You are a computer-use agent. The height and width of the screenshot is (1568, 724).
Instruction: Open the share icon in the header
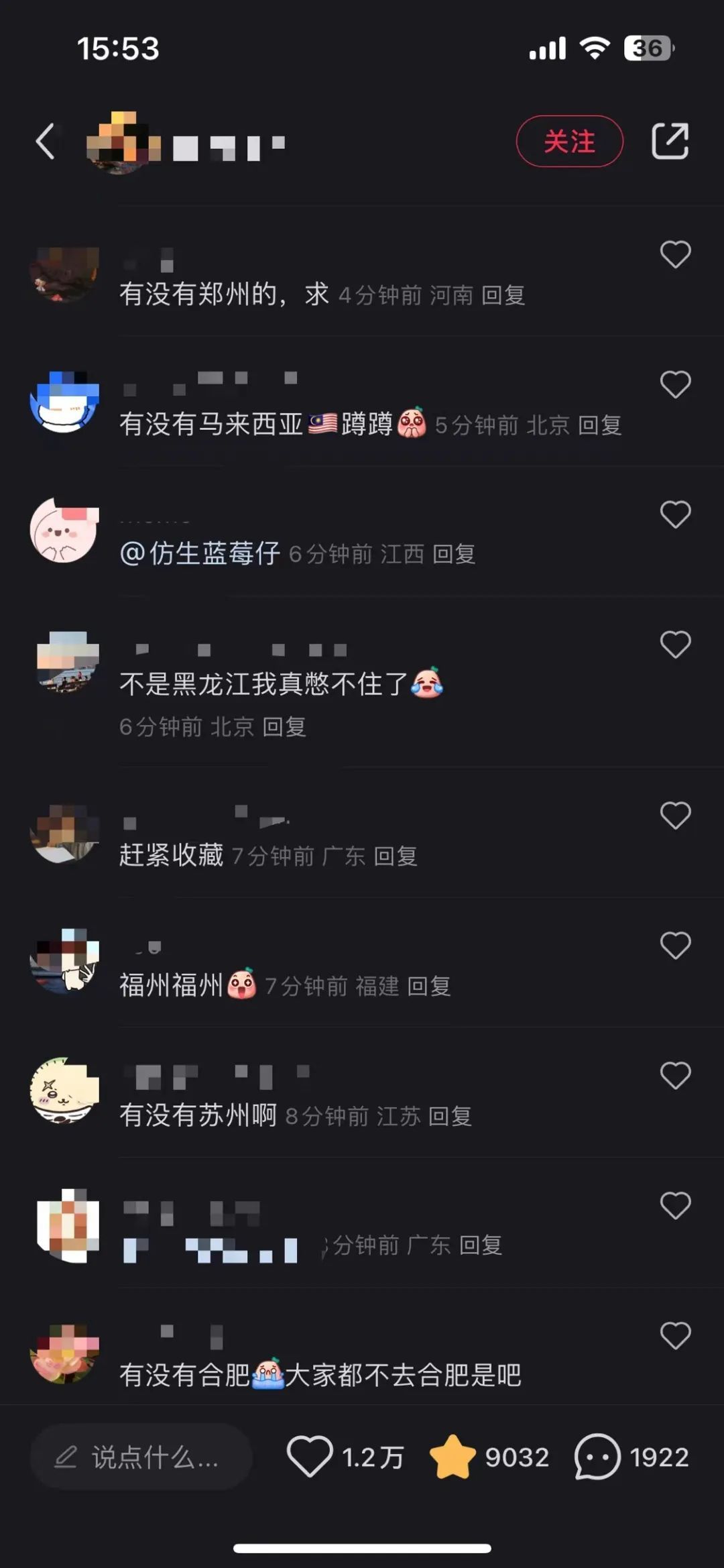click(670, 142)
